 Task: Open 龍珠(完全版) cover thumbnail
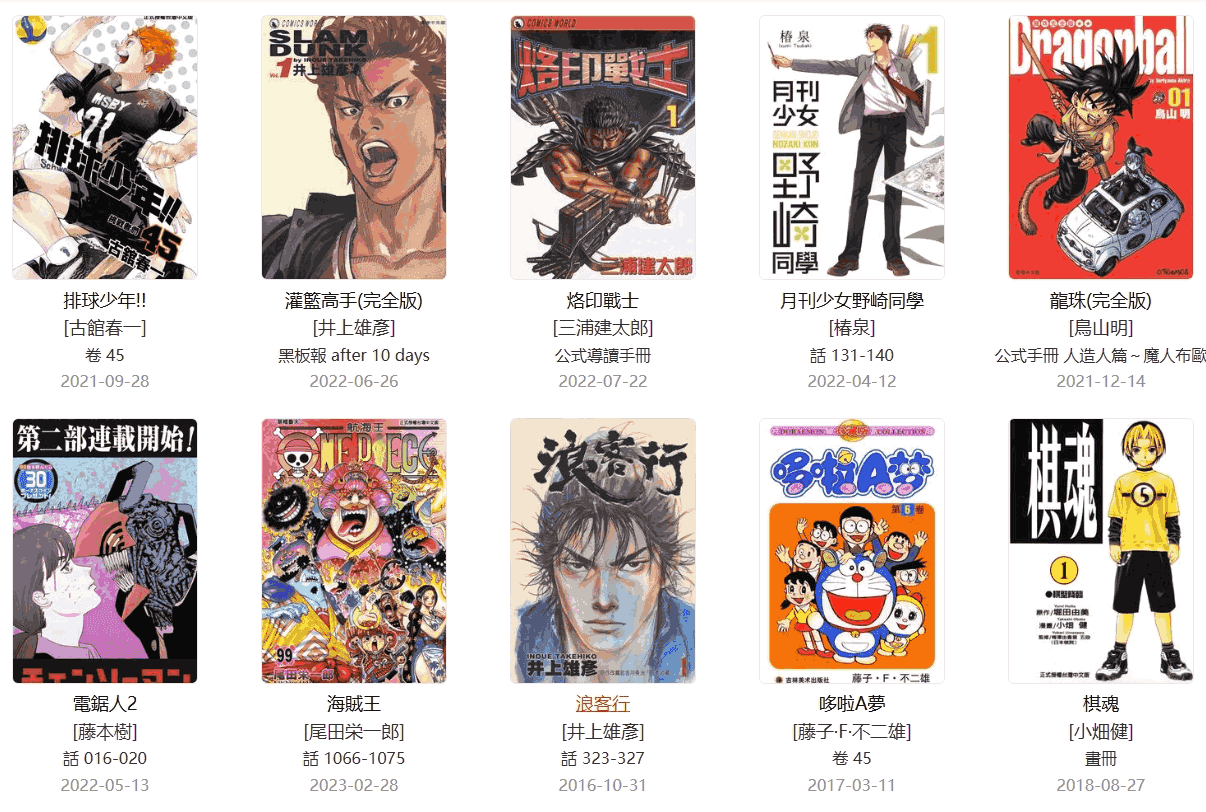point(1100,147)
